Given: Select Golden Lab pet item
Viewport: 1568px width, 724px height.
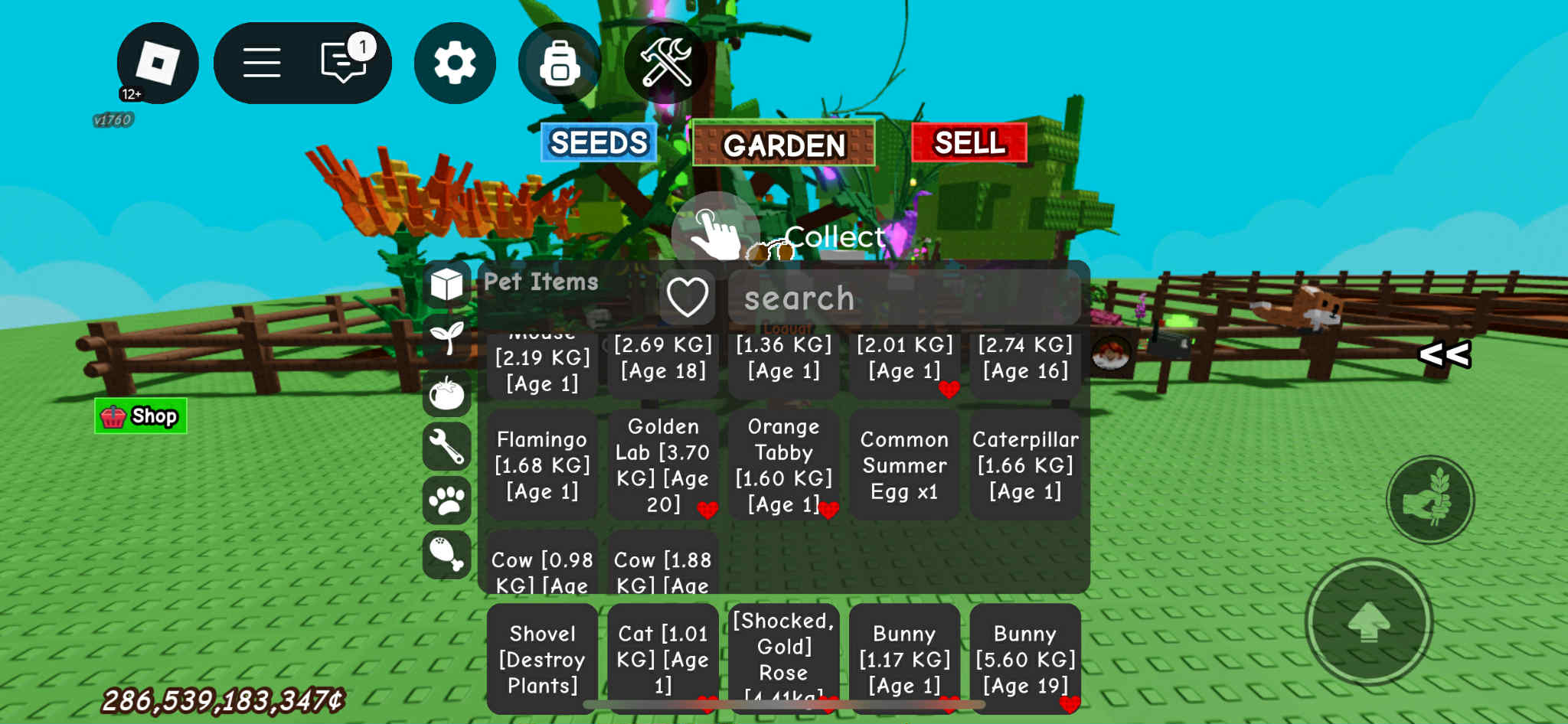Looking at the screenshot, I should coord(663,465).
